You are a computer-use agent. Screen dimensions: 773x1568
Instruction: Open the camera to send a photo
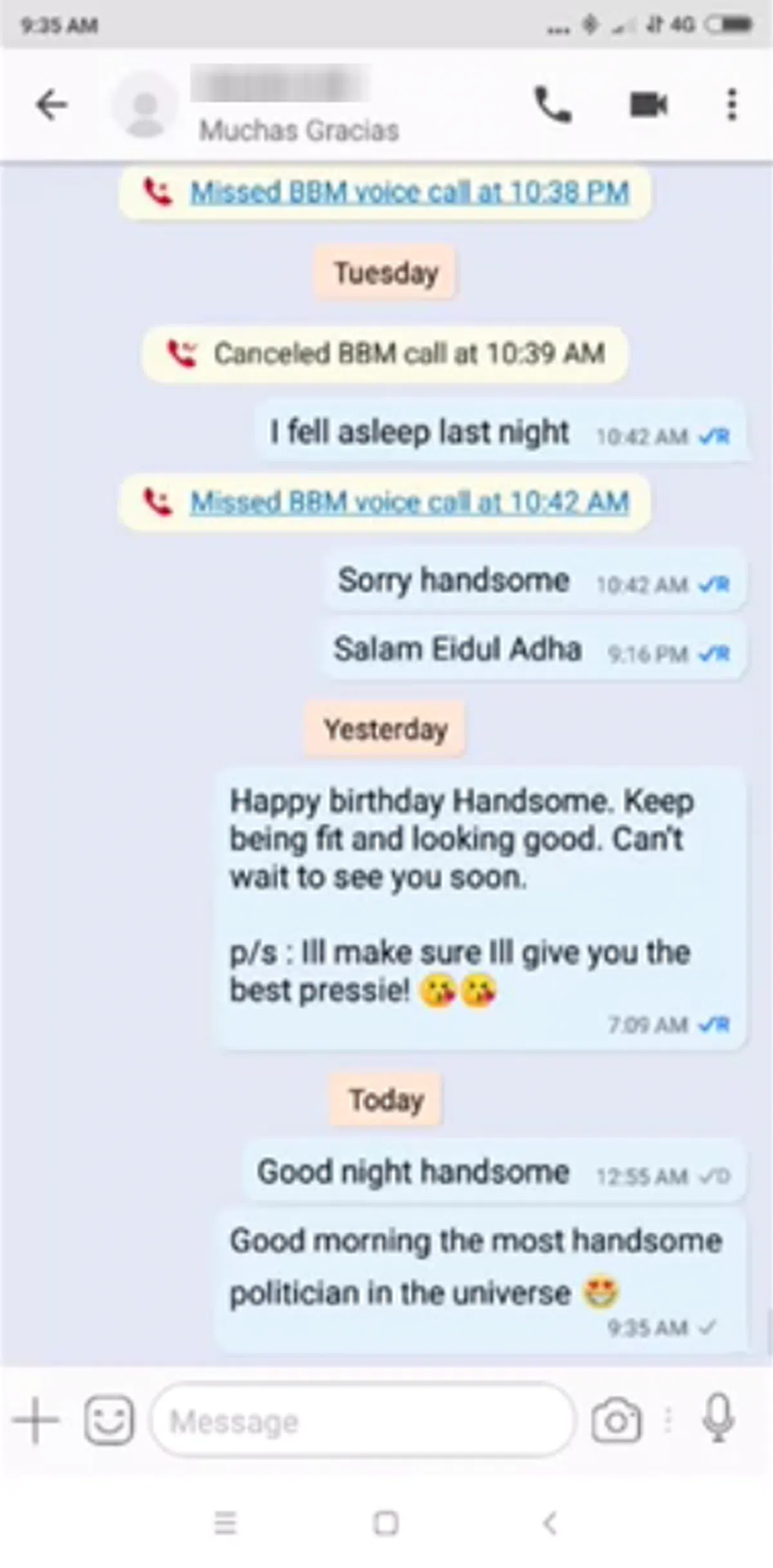pyautogui.click(x=616, y=1420)
